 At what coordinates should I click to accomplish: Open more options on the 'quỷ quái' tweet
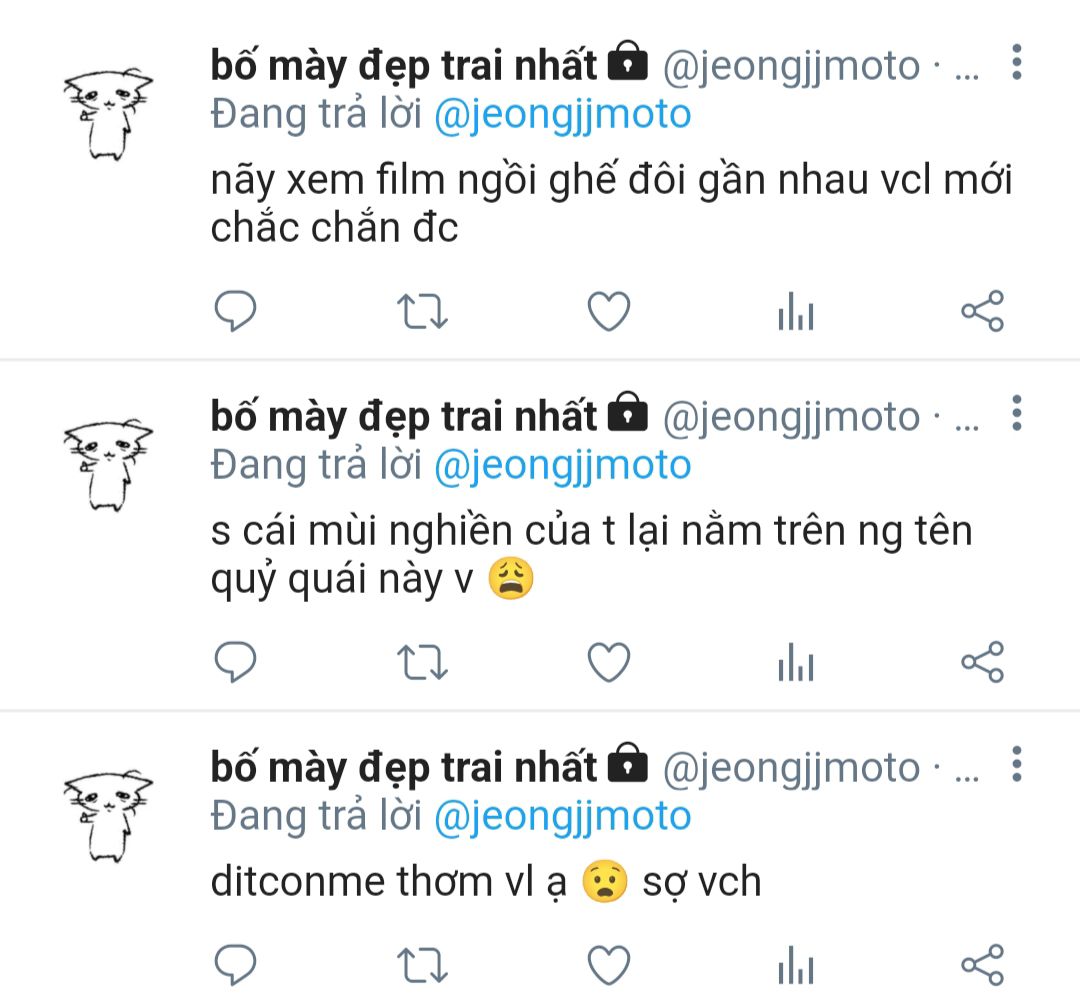[x=1016, y=413]
